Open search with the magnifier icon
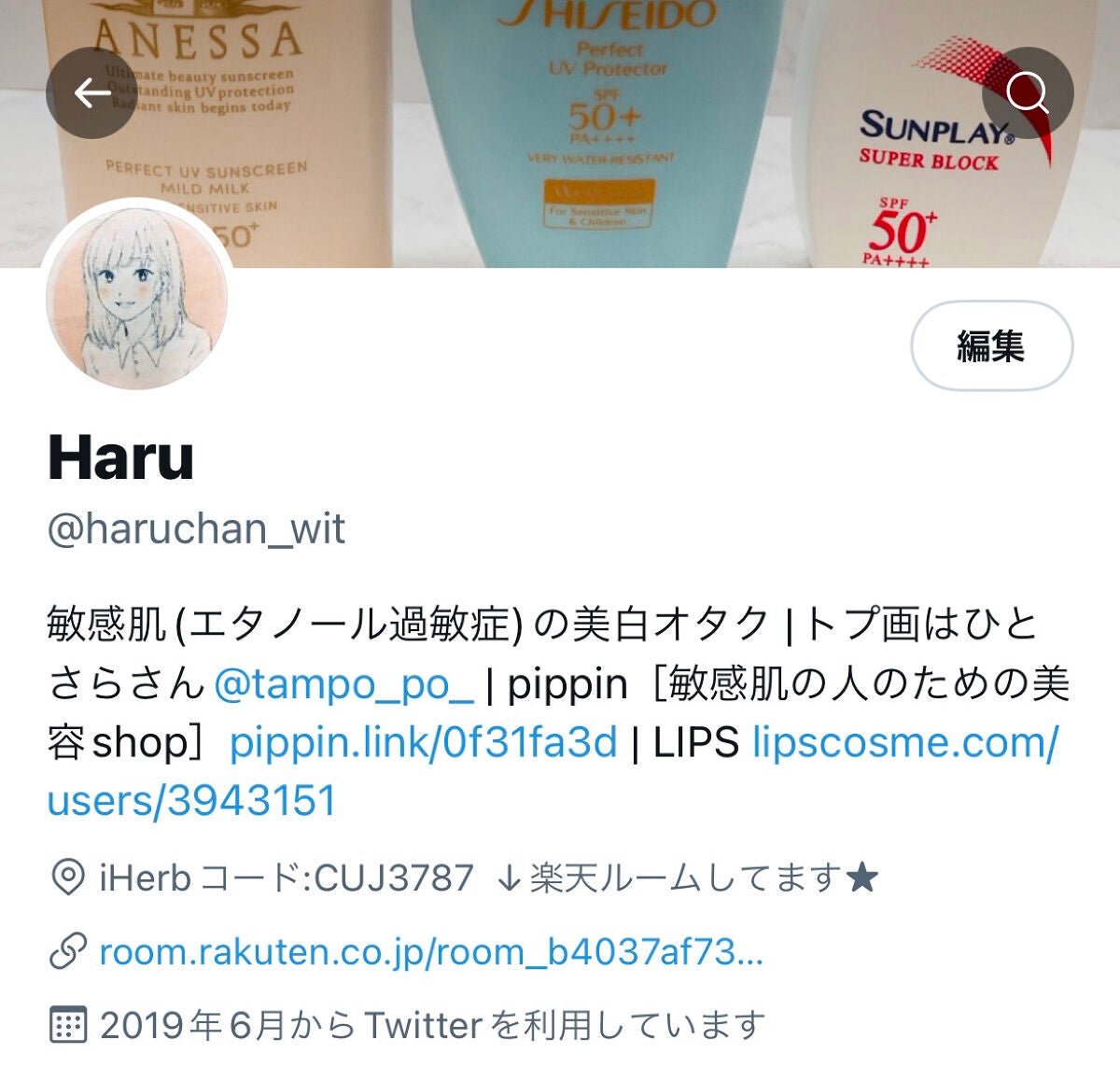This screenshot has width=1120, height=1067. point(1028,92)
